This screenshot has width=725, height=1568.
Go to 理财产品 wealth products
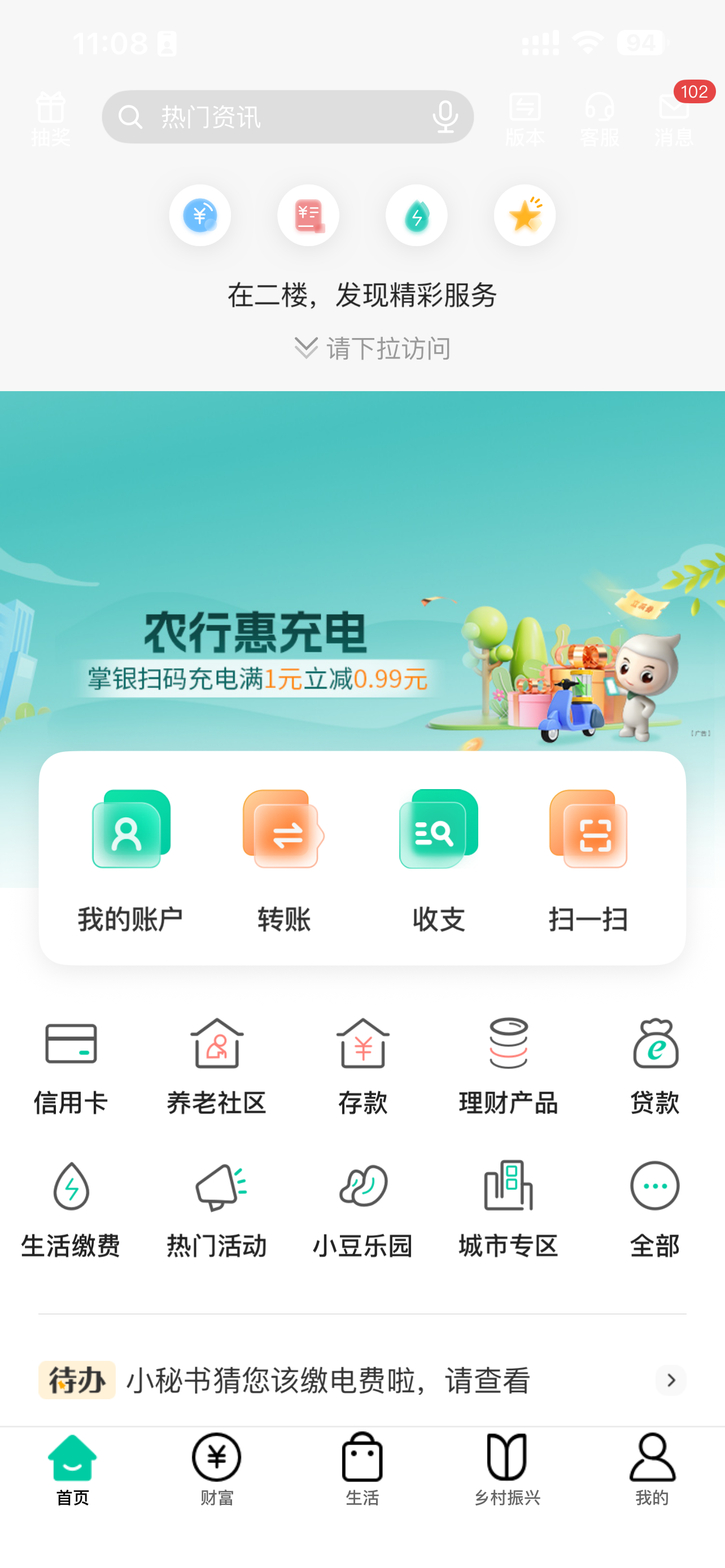(x=508, y=1065)
